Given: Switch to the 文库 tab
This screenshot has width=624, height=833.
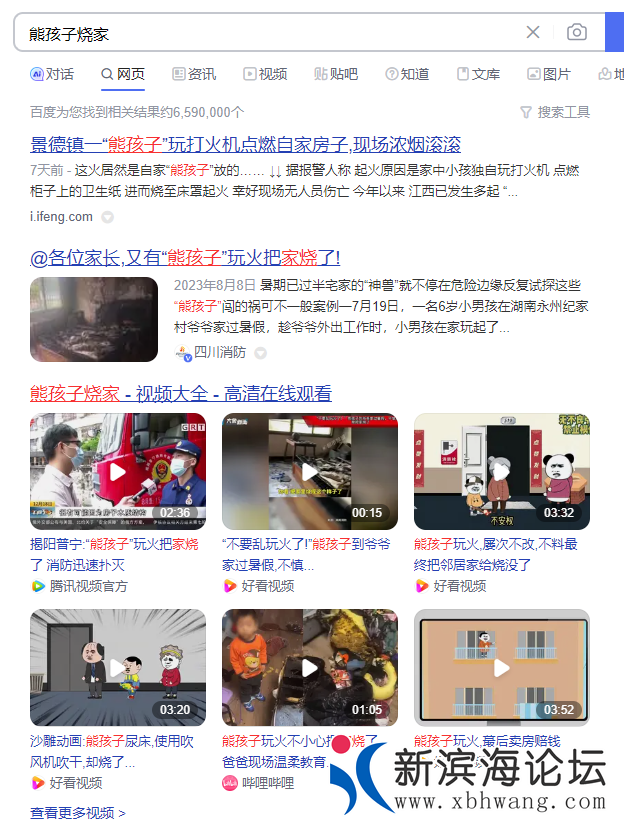Looking at the screenshot, I should (x=478, y=74).
